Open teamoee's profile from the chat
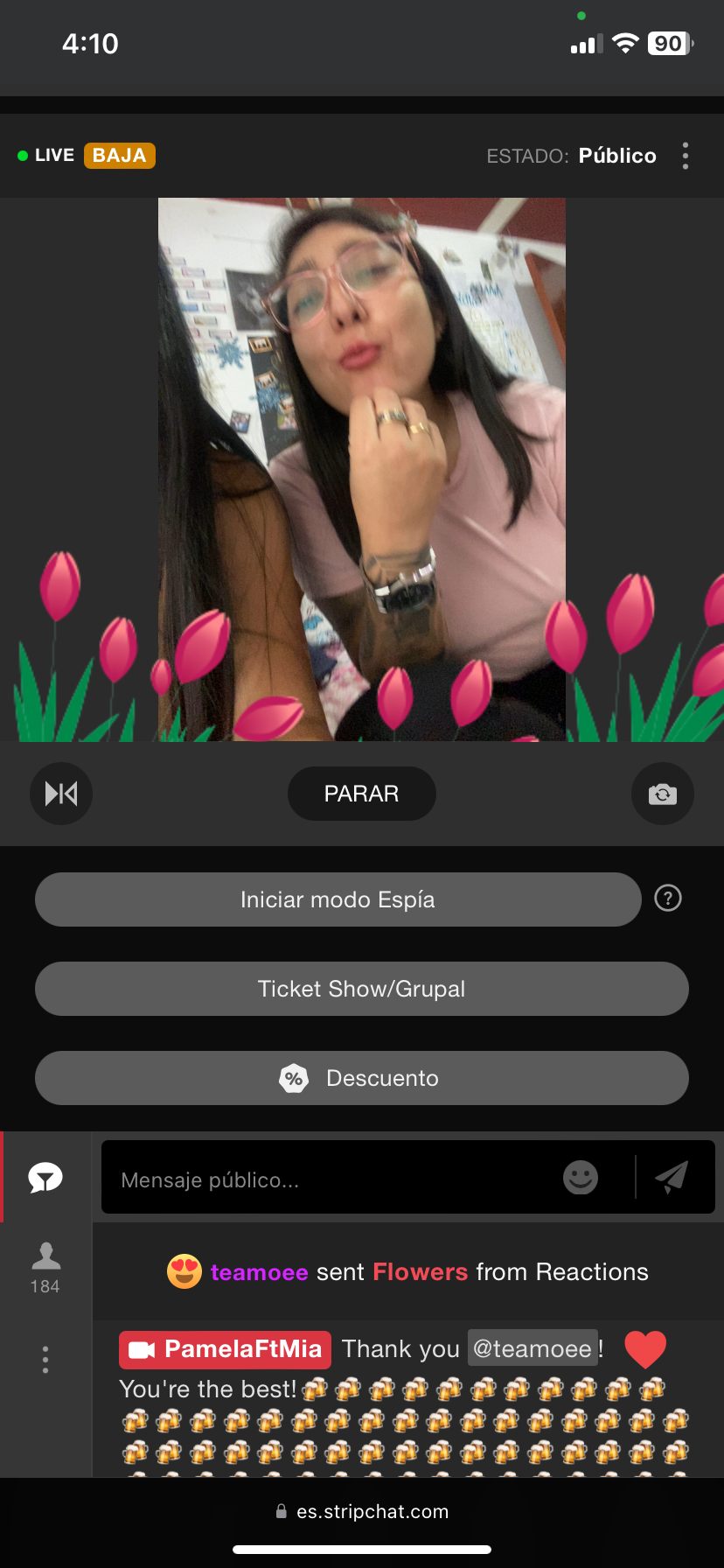Screen dimensions: 724x1568 click(259, 1272)
